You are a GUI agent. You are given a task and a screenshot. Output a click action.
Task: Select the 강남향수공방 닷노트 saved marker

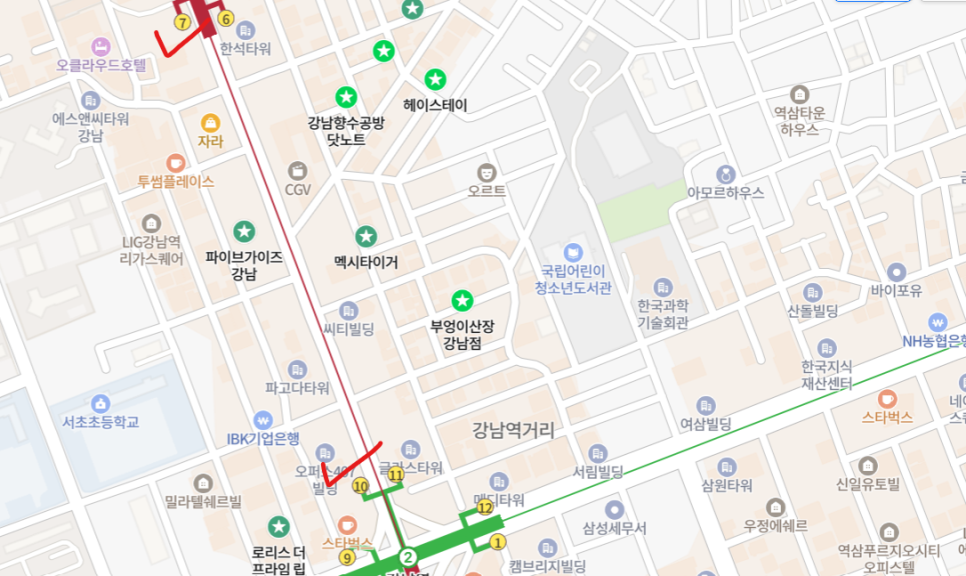click(x=346, y=97)
